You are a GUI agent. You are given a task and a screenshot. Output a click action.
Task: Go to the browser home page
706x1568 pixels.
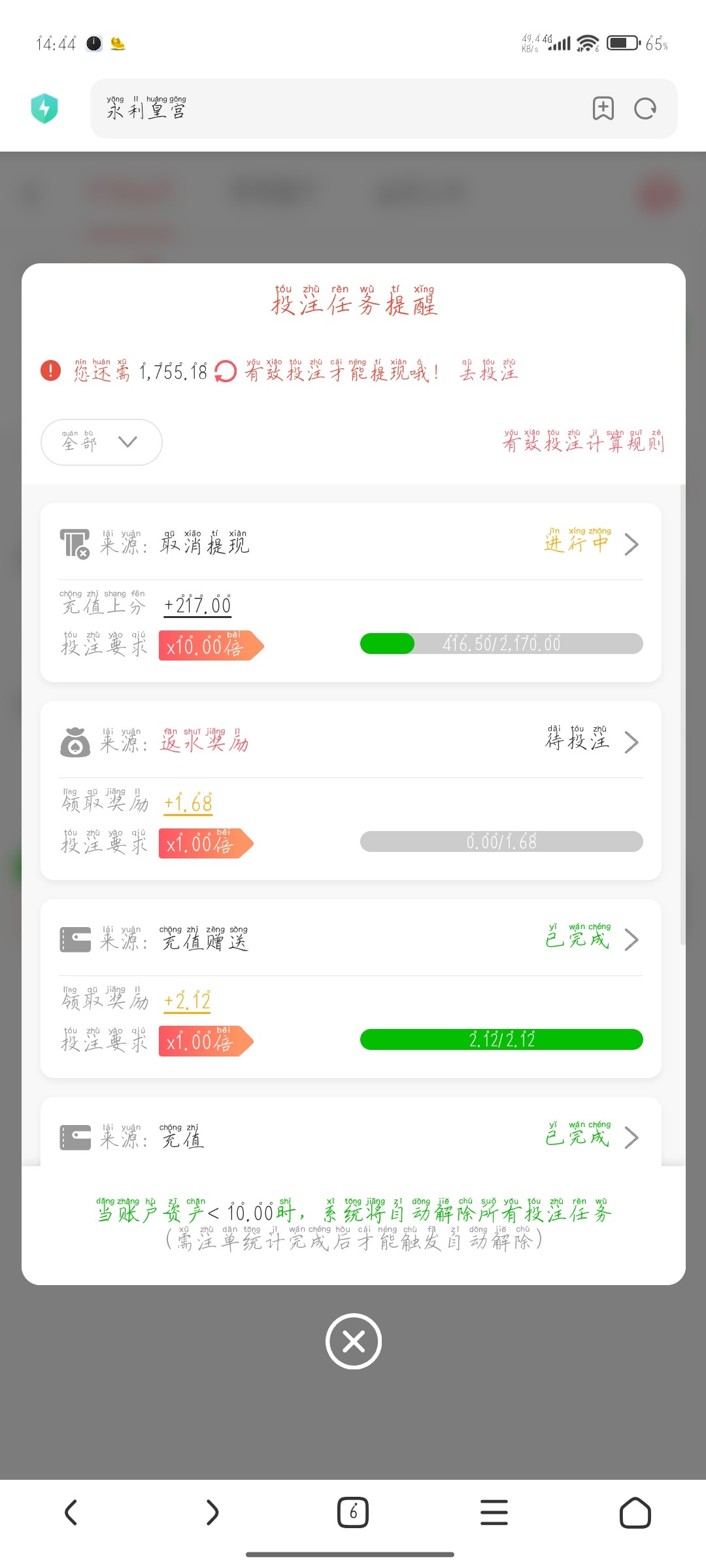pyautogui.click(x=635, y=1512)
